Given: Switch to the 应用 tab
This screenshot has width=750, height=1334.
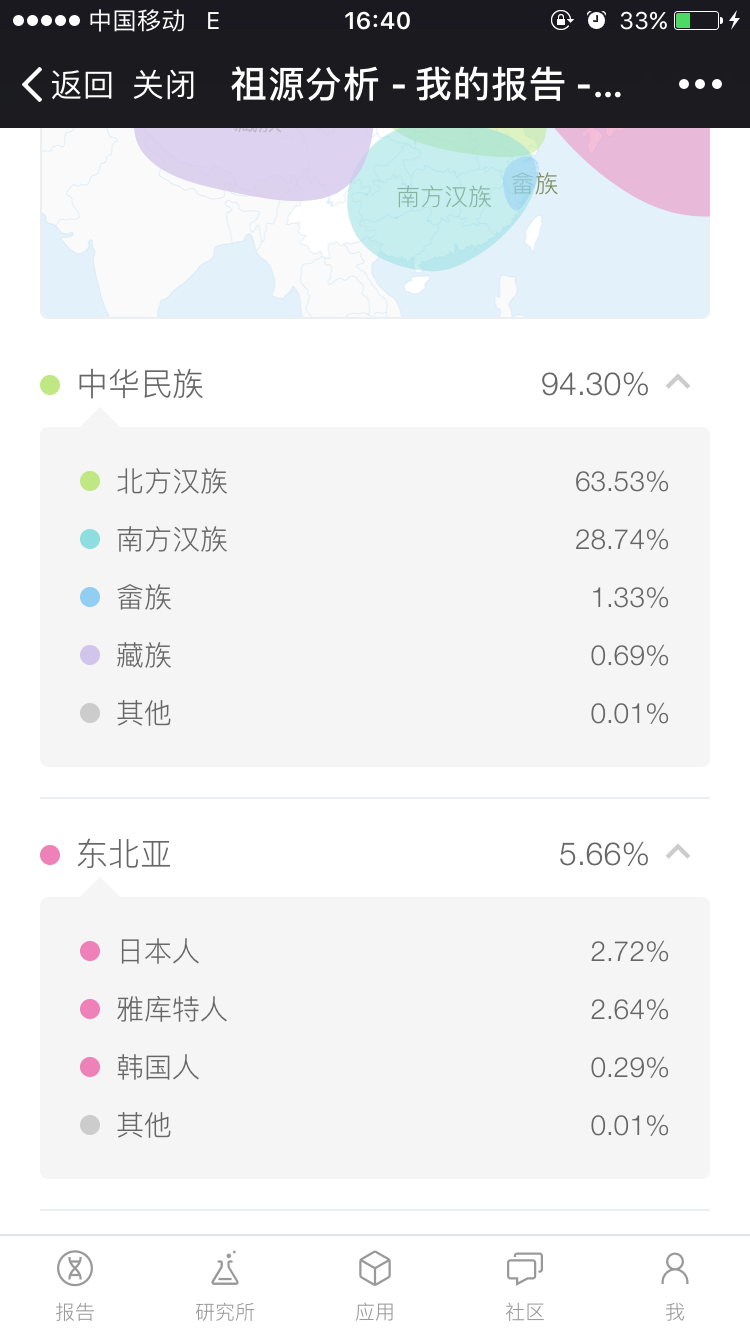Looking at the screenshot, I should pyautogui.click(x=375, y=1285).
